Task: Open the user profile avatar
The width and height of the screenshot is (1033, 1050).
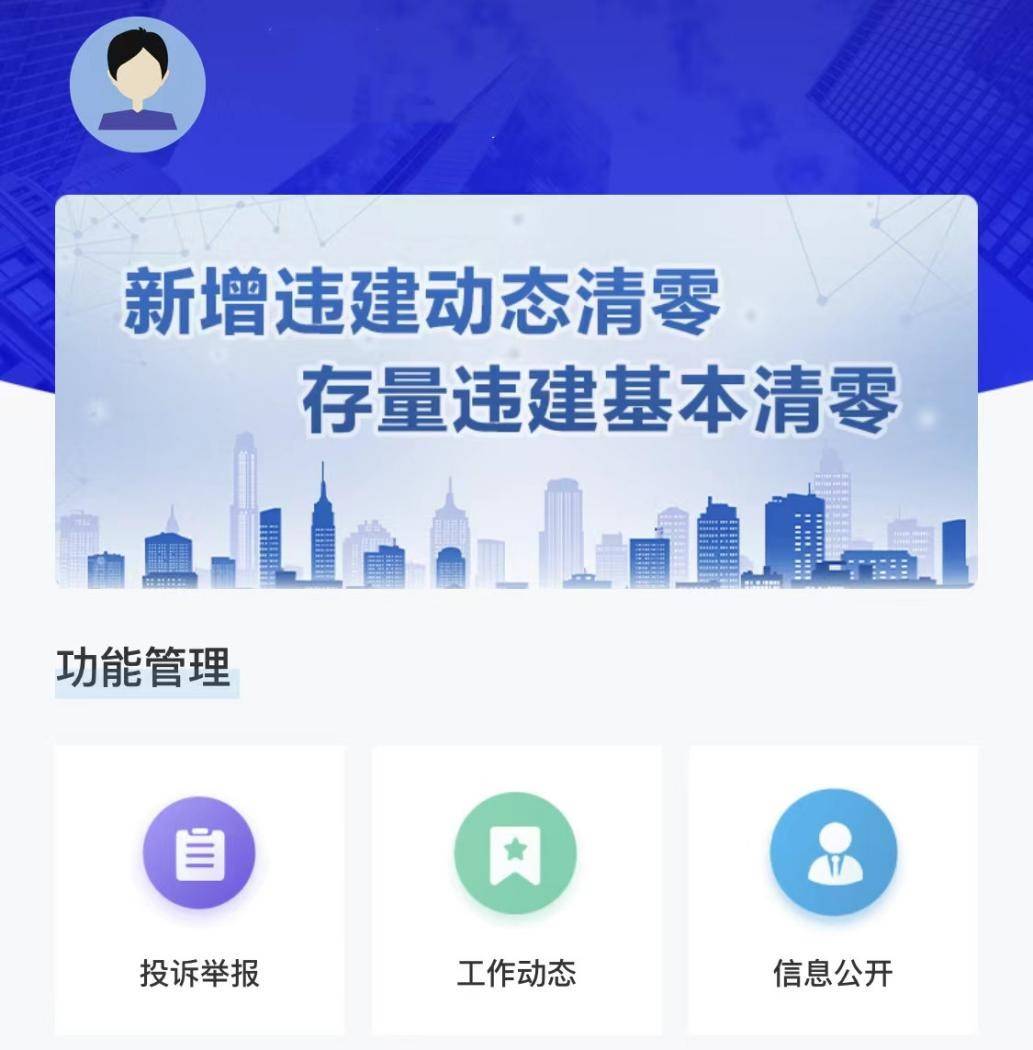Action: click(x=137, y=84)
